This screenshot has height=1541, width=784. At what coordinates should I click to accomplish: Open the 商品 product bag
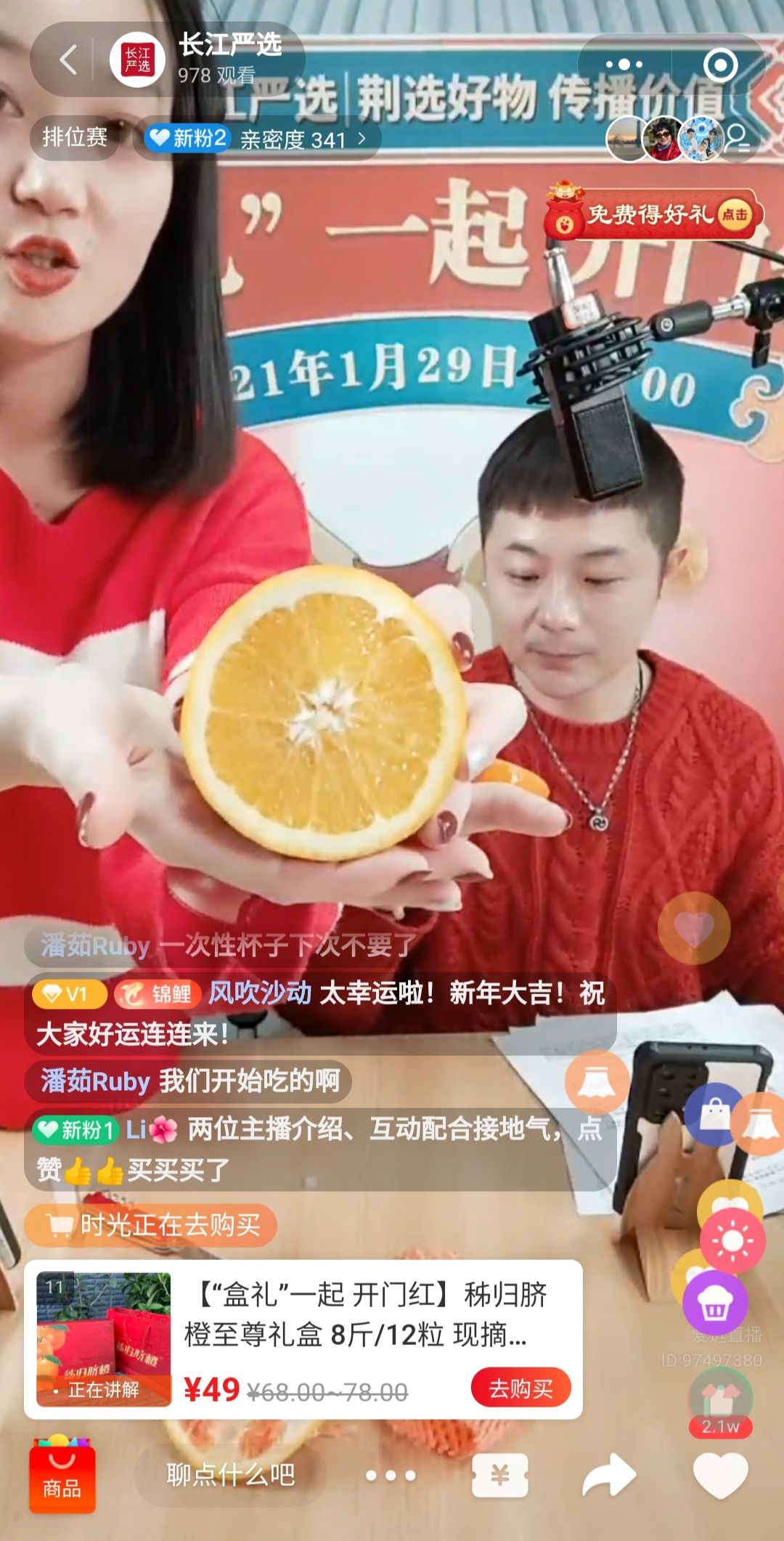click(62, 1474)
